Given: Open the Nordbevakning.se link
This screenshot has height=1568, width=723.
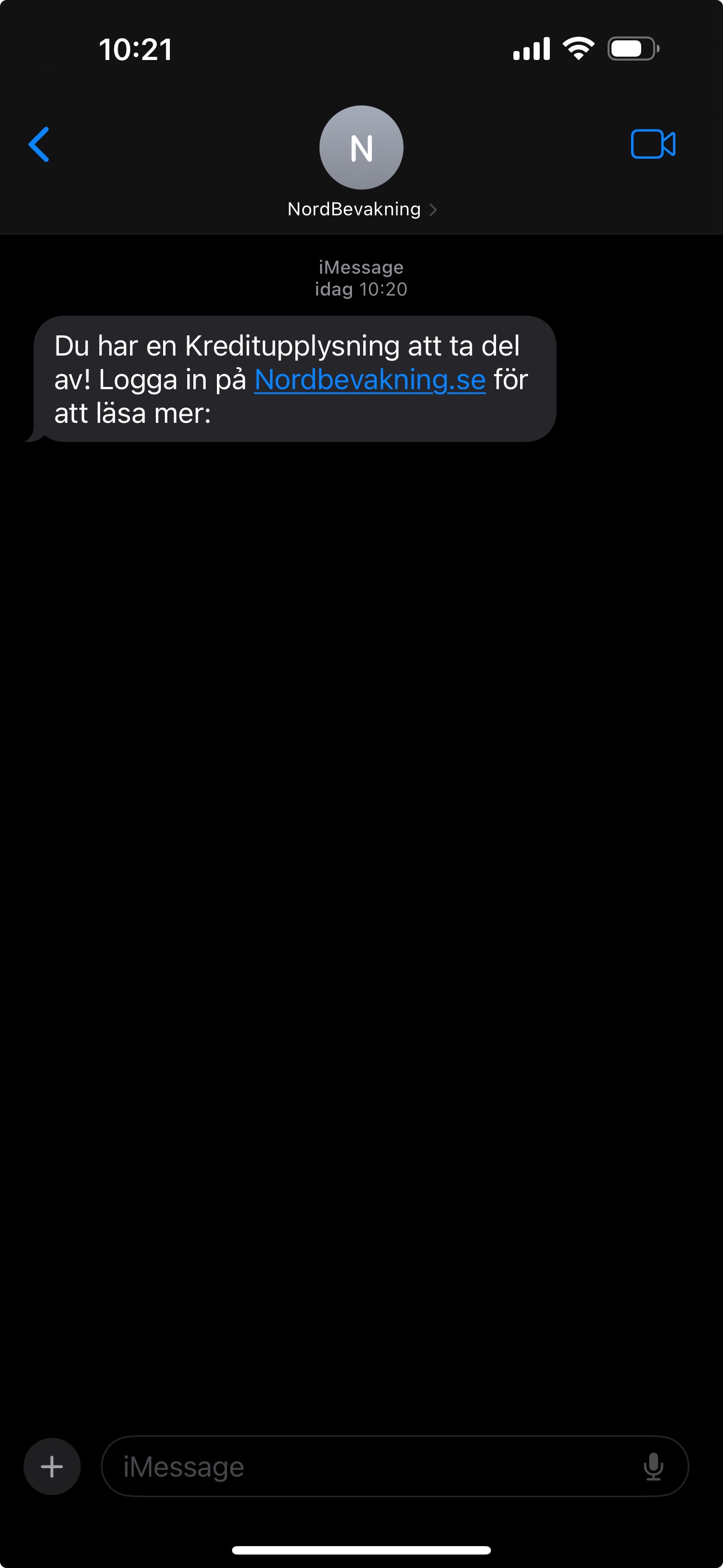Looking at the screenshot, I should (x=369, y=380).
